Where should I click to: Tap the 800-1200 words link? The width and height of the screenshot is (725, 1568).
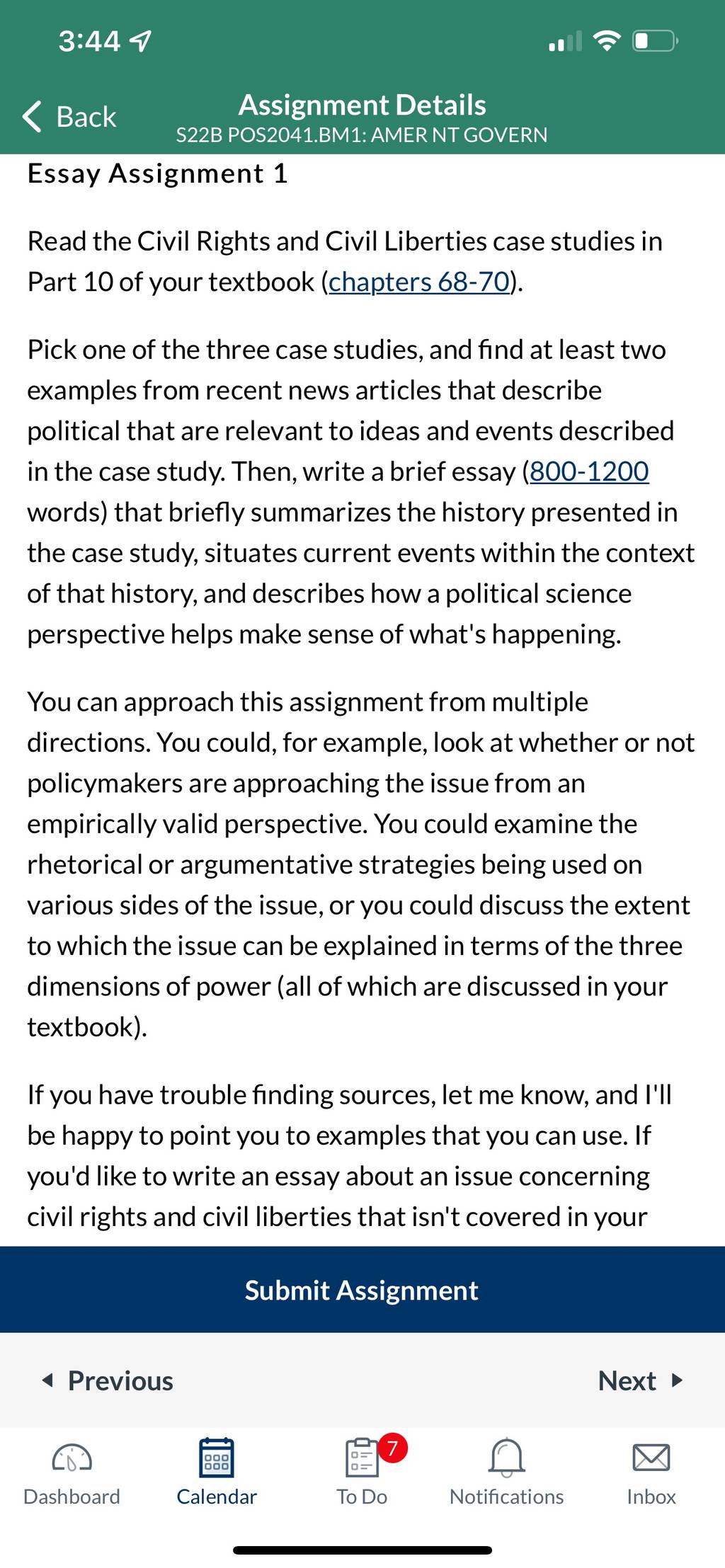click(x=589, y=471)
